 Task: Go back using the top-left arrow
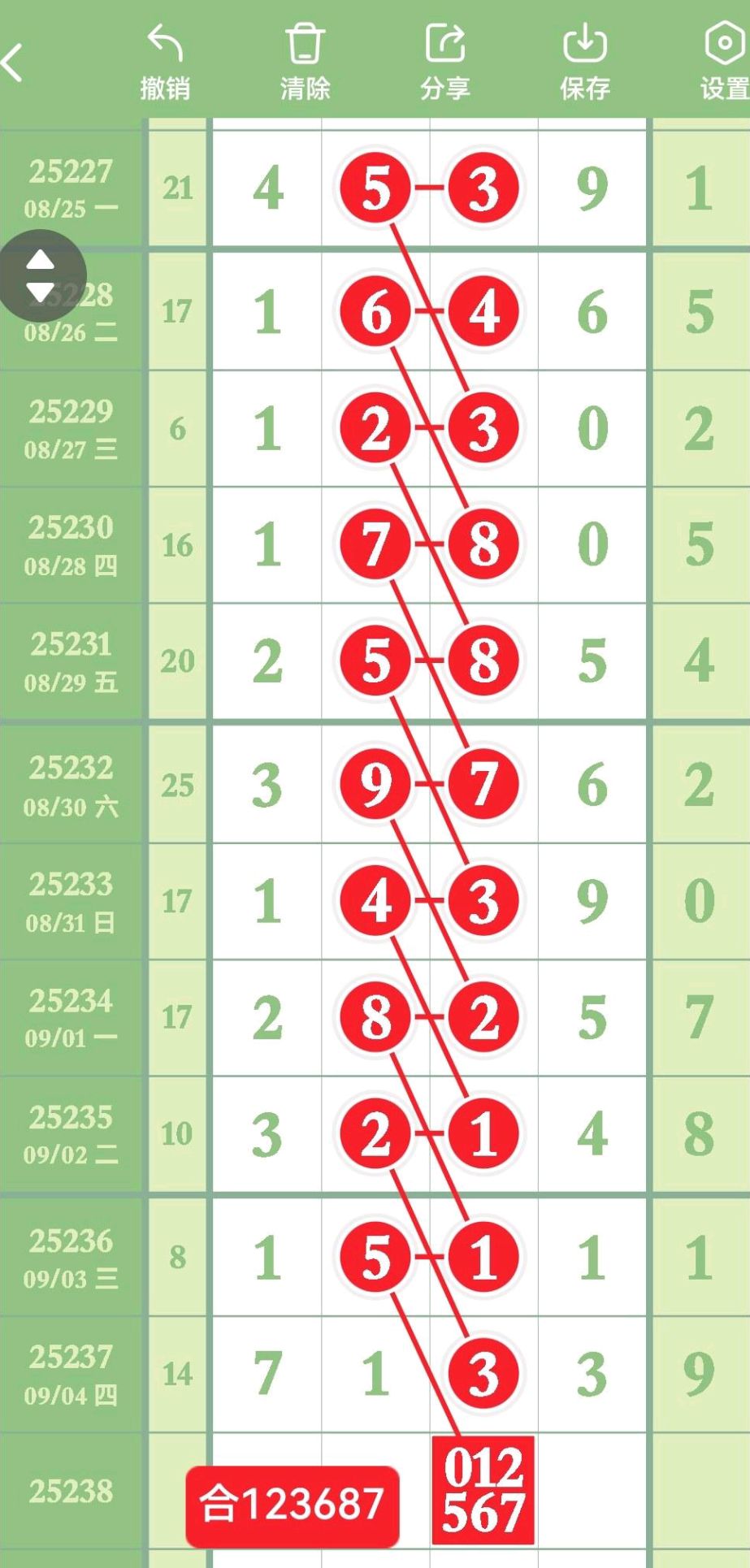(x=14, y=63)
